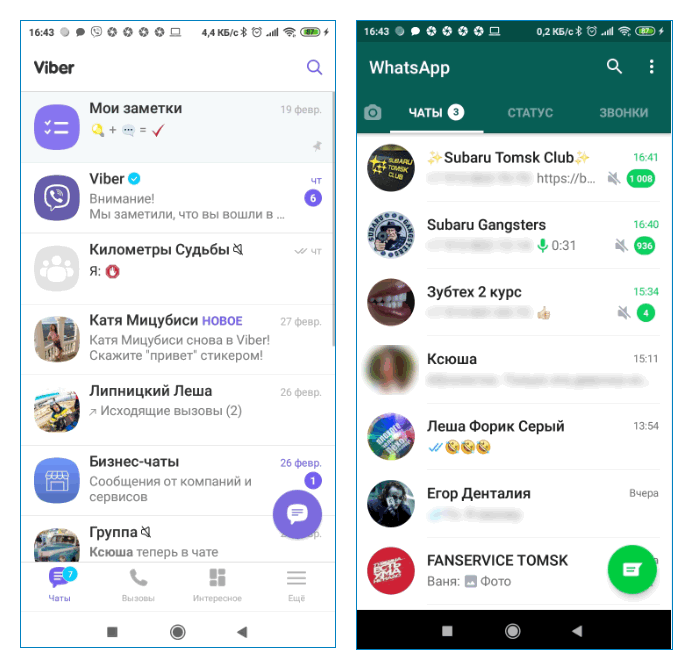Open the official Viber chat
The image size is (693, 670).
[x=178, y=197]
